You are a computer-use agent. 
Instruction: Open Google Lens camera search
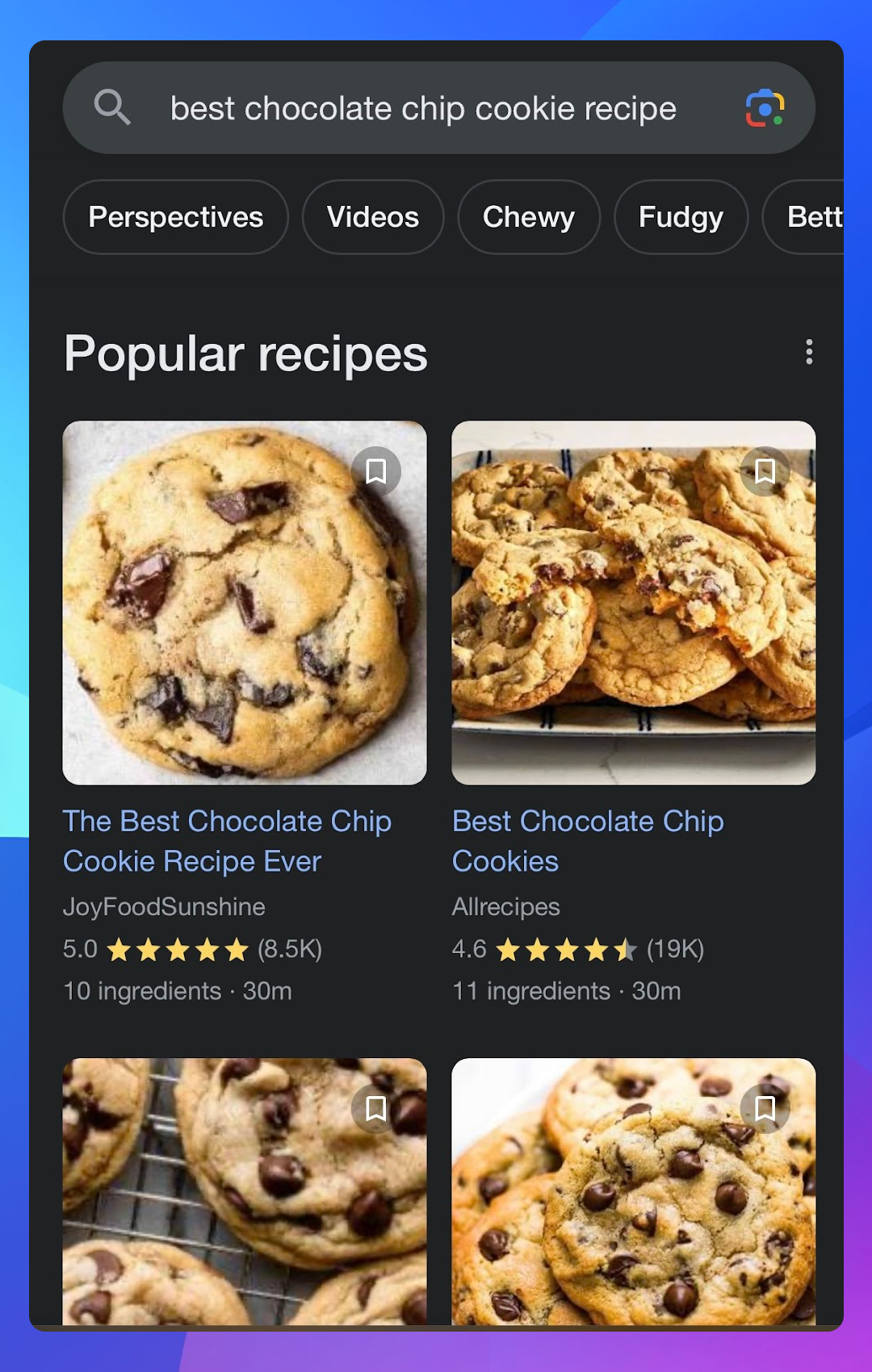tap(764, 108)
